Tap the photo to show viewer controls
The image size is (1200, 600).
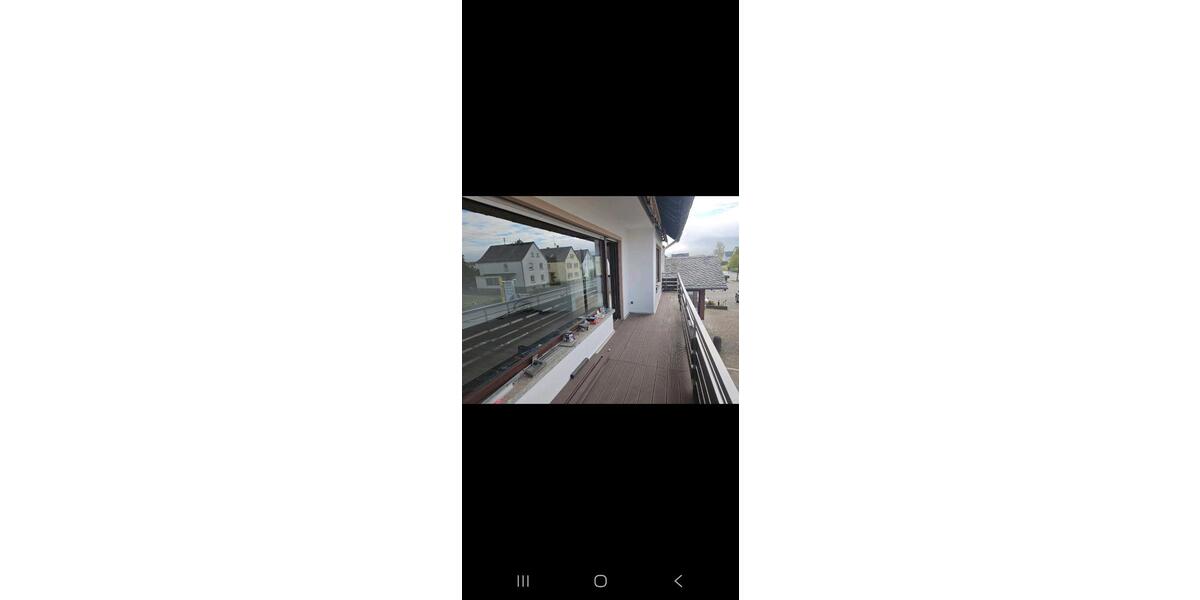point(600,300)
